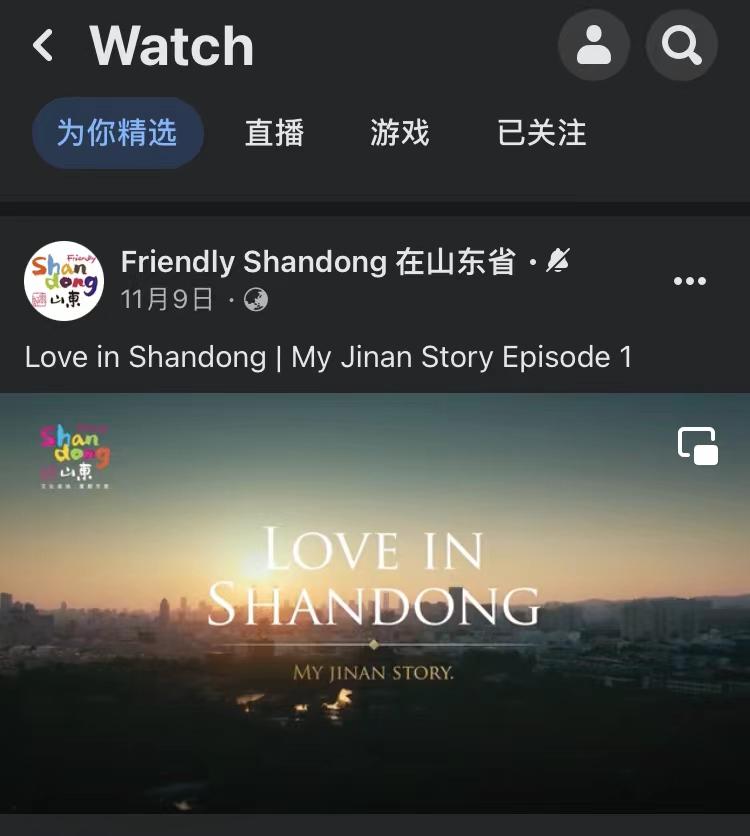Open Friendly Shandong page from its avatar
Image resolution: width=750 pixels, height=836 pixels.
click(64, 281)
